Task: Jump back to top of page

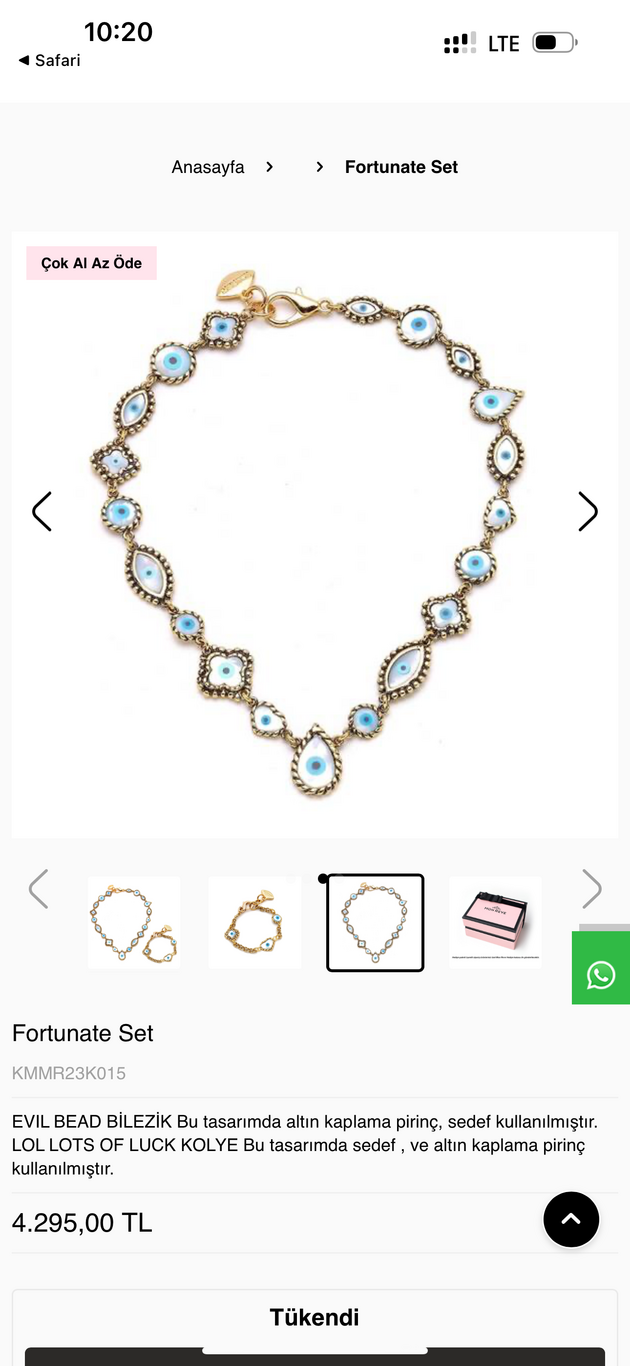Action: pyautogui.click(x=571, y=1219)
